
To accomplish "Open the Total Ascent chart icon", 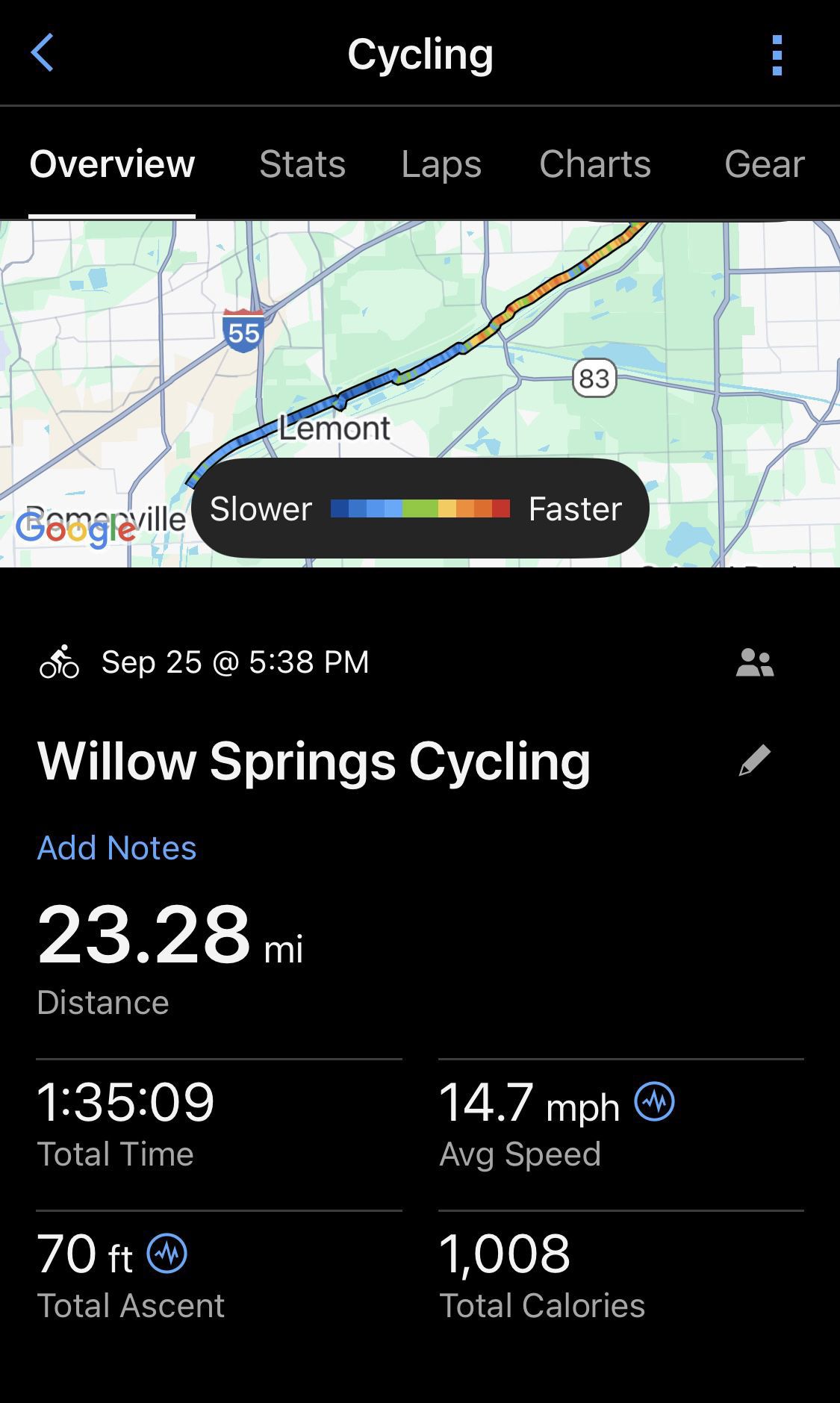I will point(167,1253).
